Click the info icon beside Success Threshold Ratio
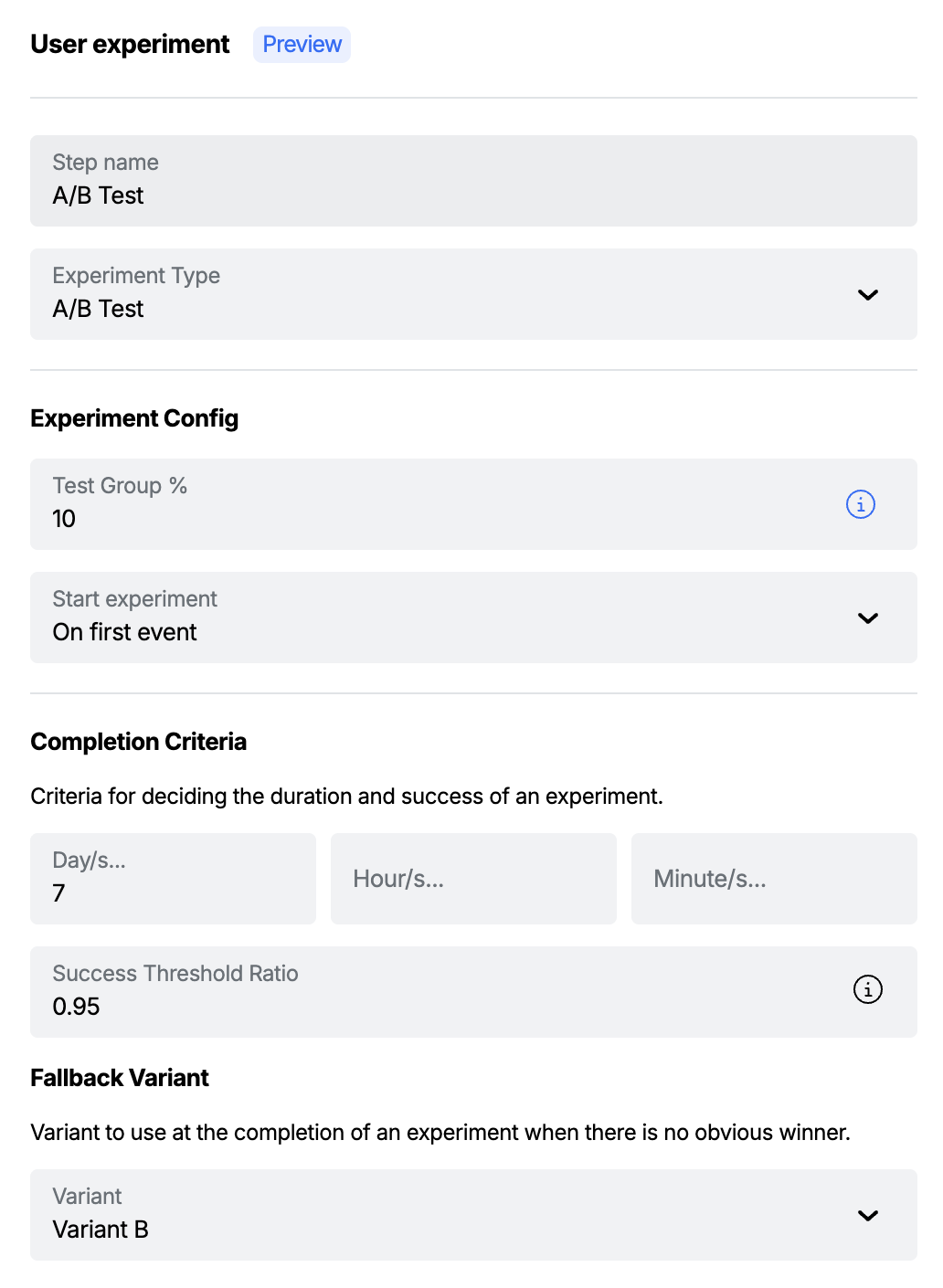 pyautogui.click(x=866, y=989)
